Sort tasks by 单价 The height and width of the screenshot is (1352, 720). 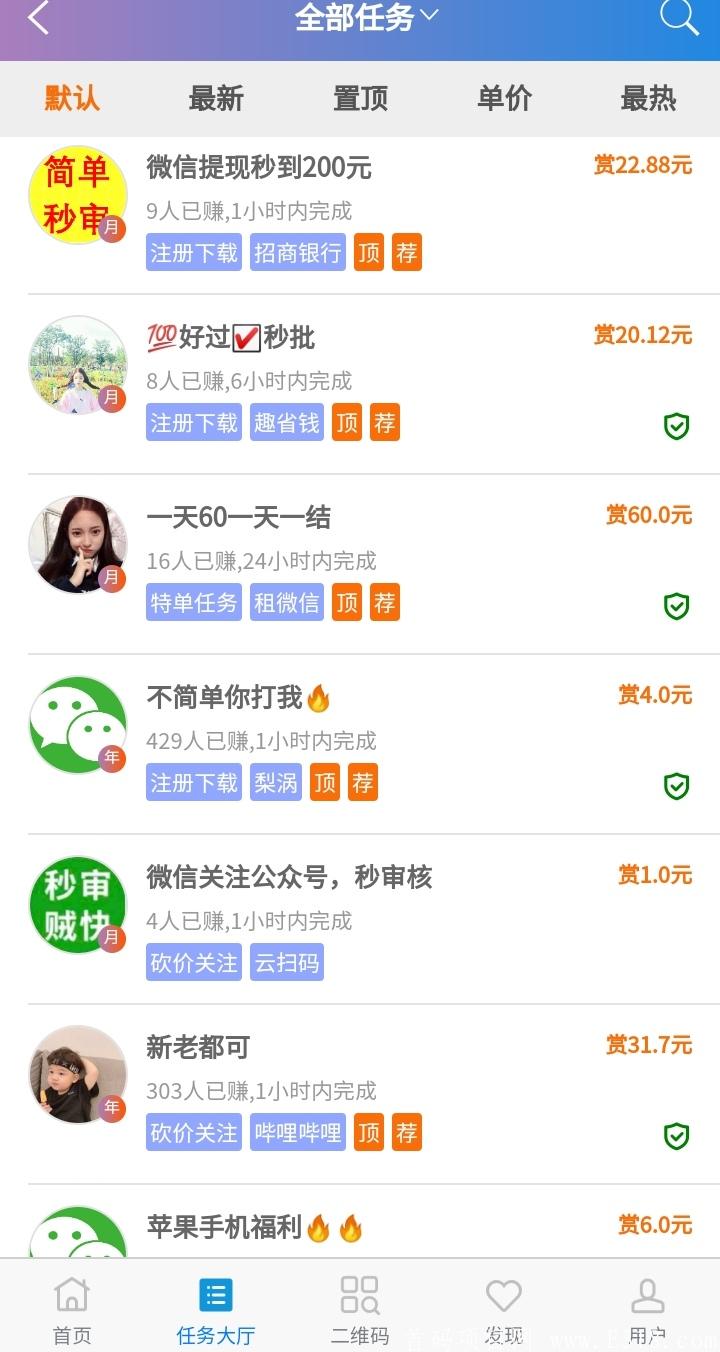click(x=504, y=99)
